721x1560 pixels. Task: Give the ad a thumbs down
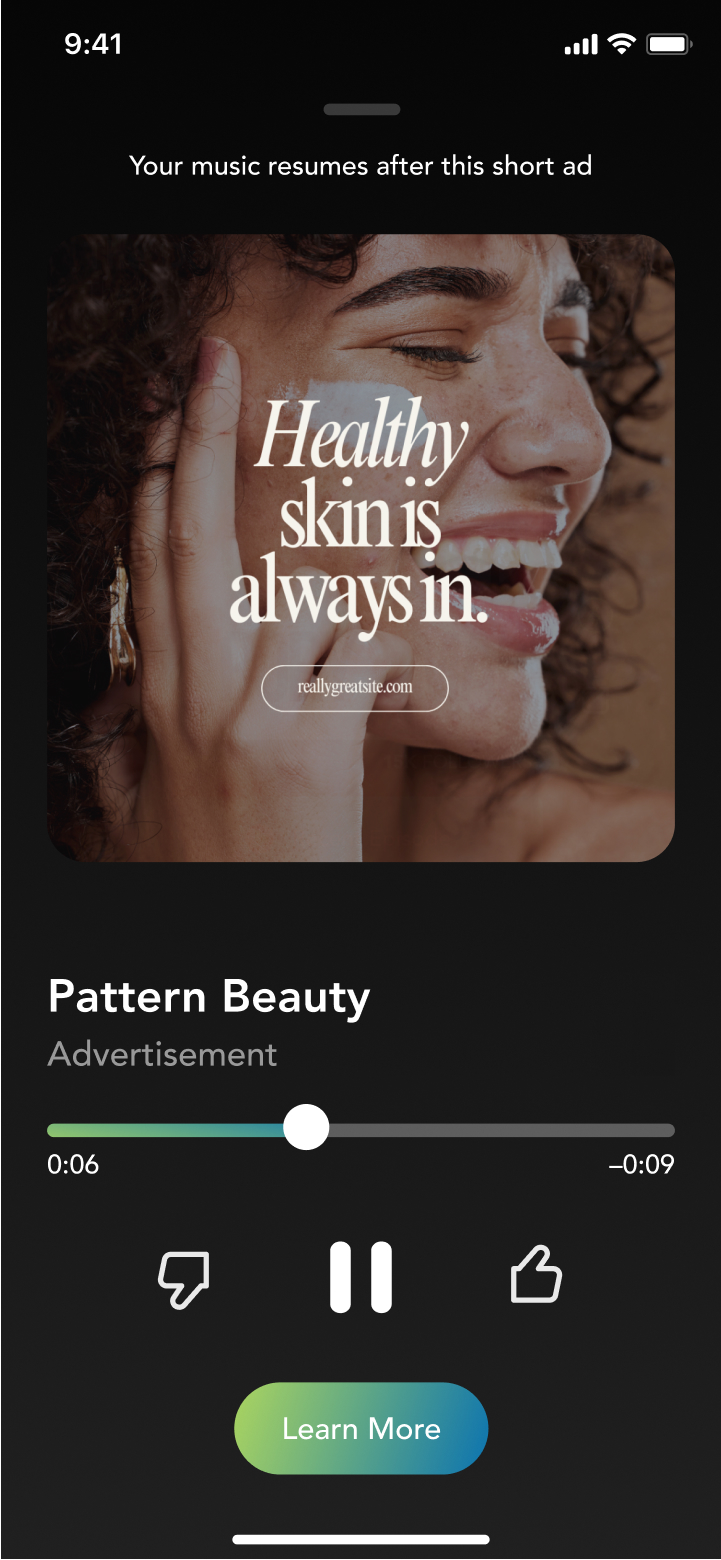click(x=184, y=1279)
